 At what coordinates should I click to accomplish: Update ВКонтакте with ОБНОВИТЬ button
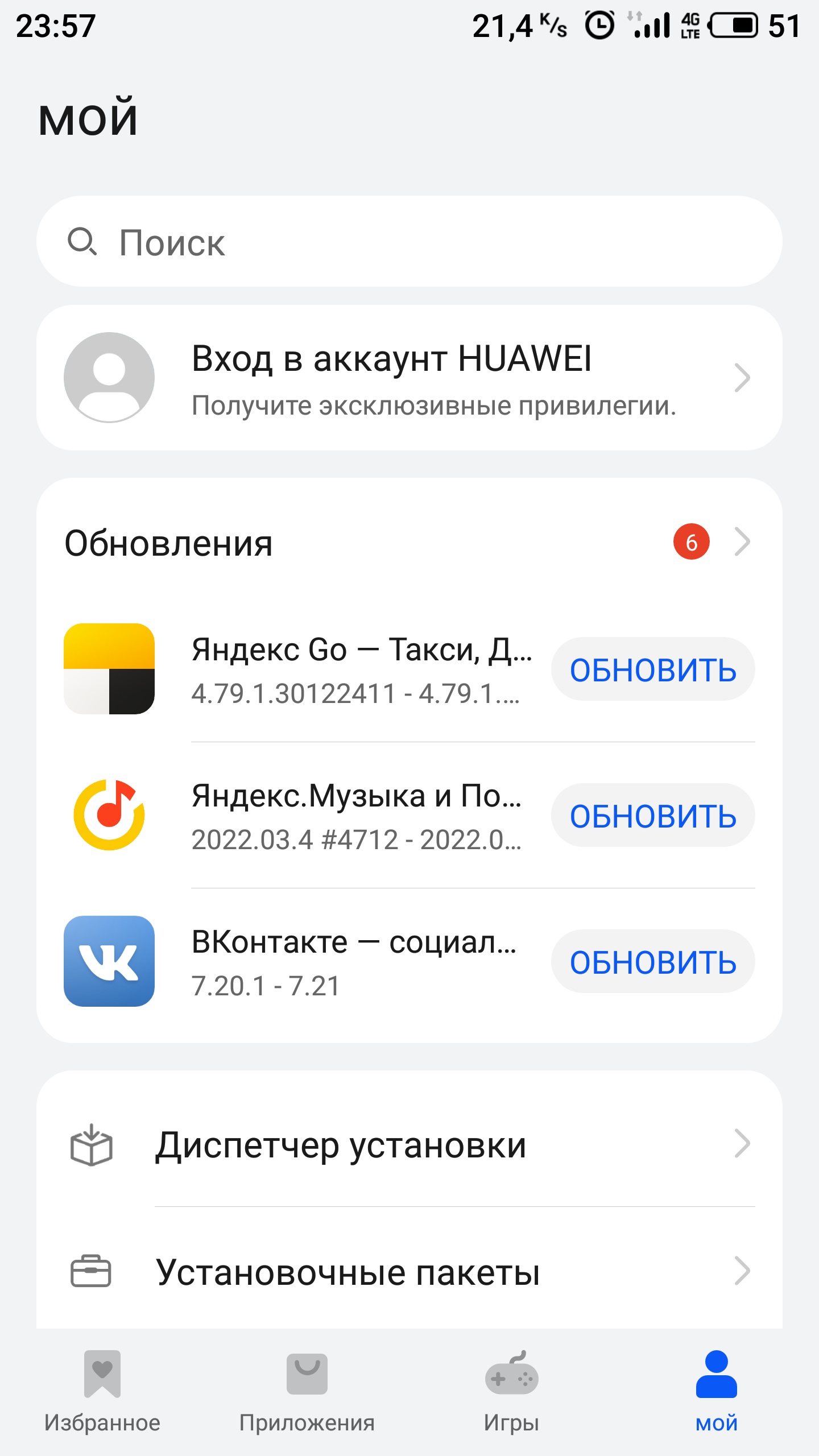[652, 962]
